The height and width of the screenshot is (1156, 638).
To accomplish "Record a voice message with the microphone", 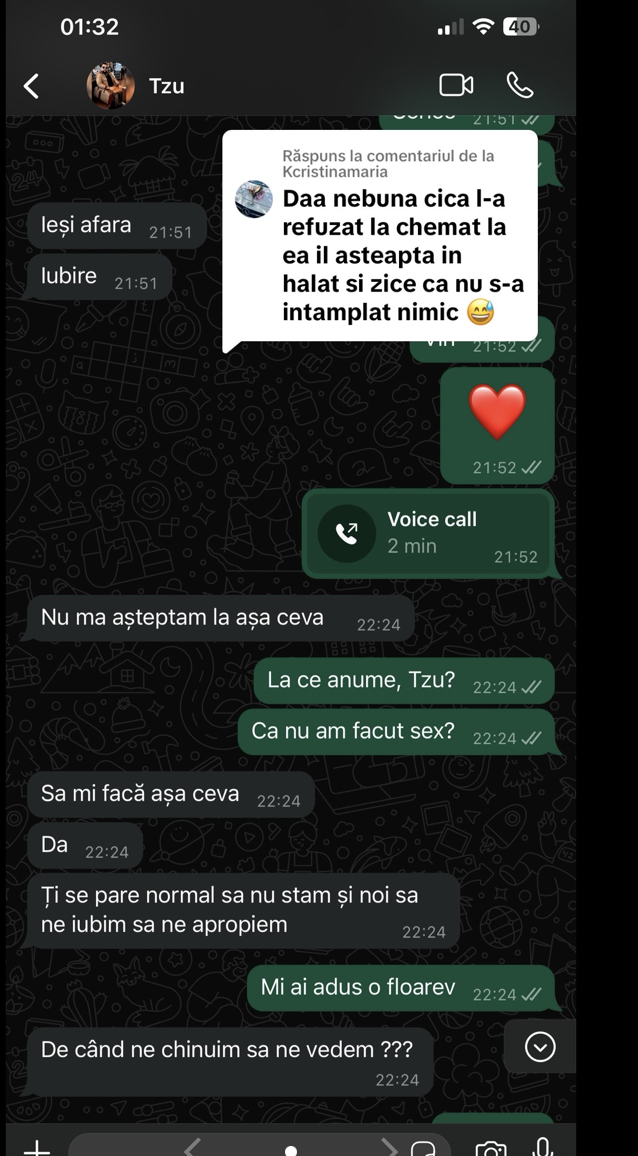I will point(543,1147).
